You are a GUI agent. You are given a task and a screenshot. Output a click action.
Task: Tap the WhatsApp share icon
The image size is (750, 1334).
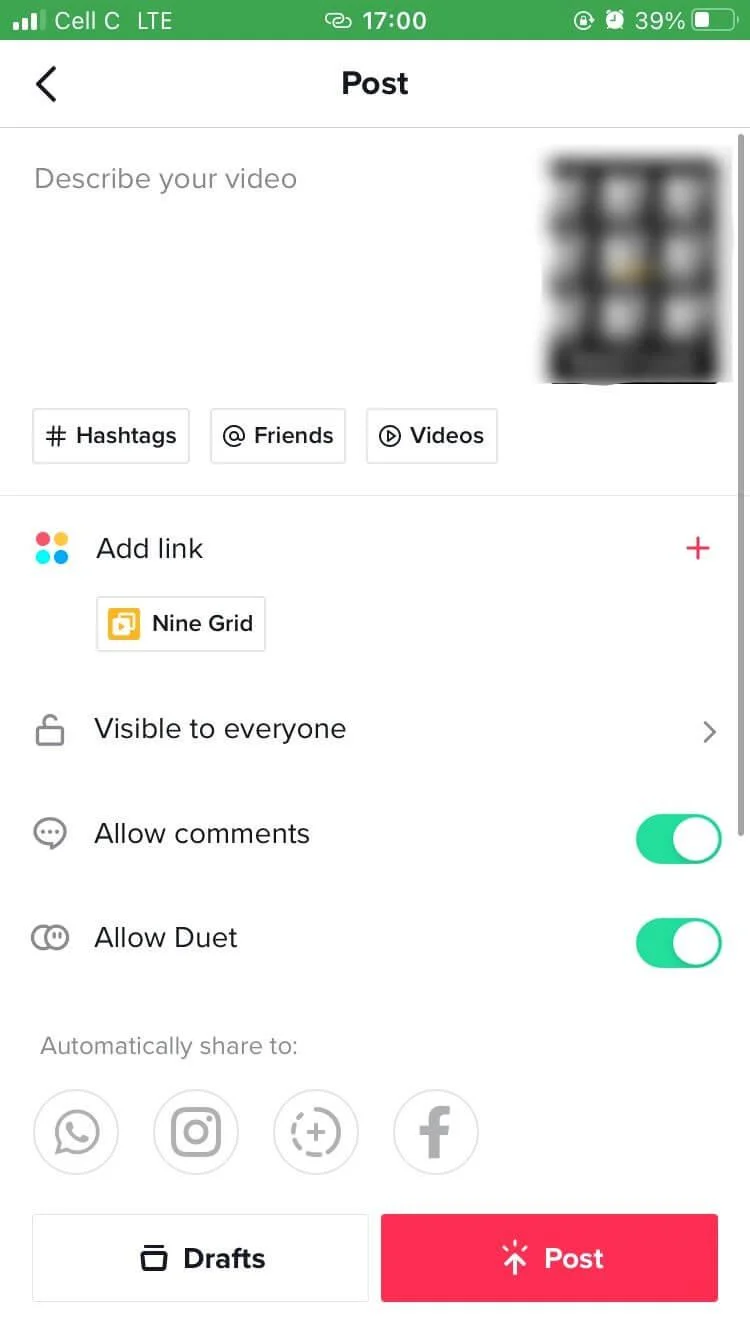click(x=76, y=1132)
